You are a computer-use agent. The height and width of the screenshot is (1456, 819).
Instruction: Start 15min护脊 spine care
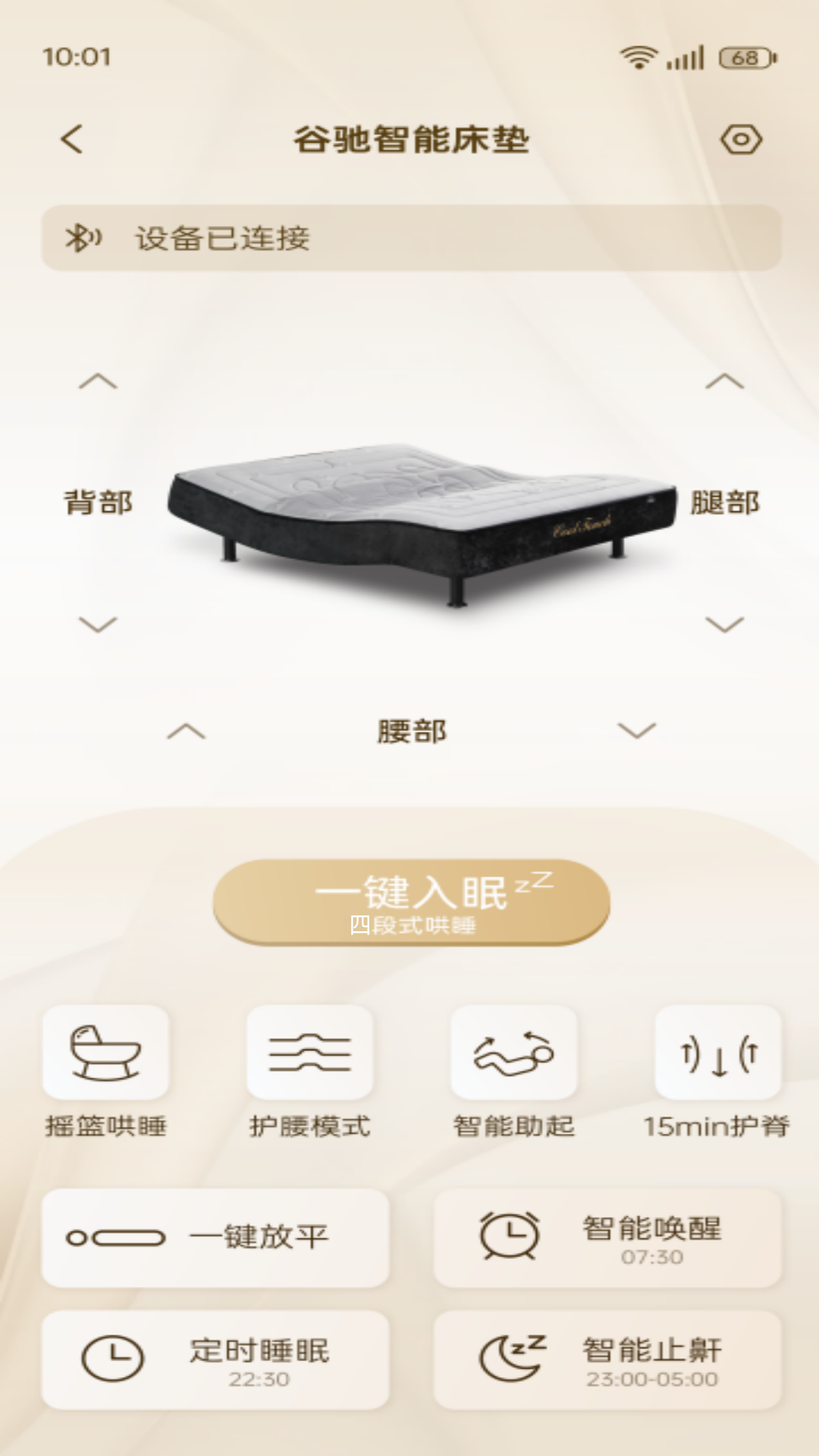point(717,1053)
